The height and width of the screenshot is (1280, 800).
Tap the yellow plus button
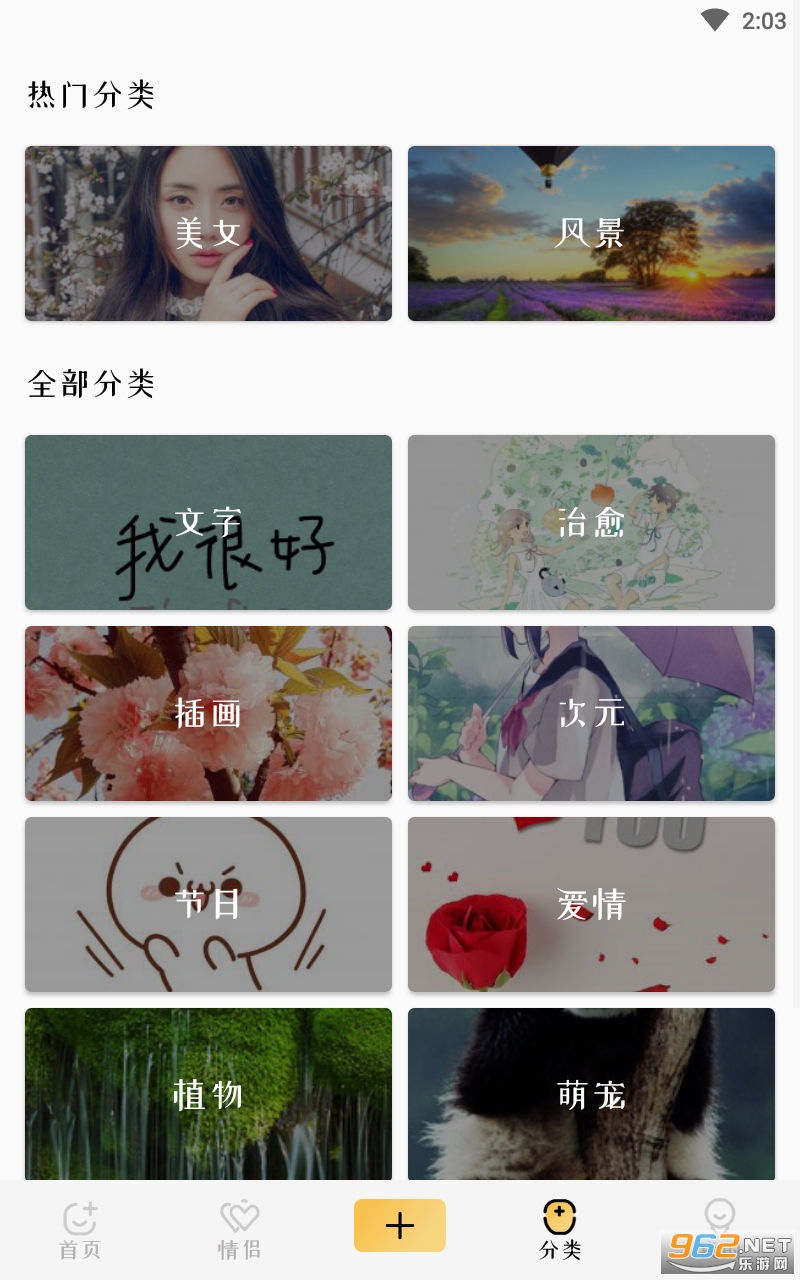pos(400,1225)
